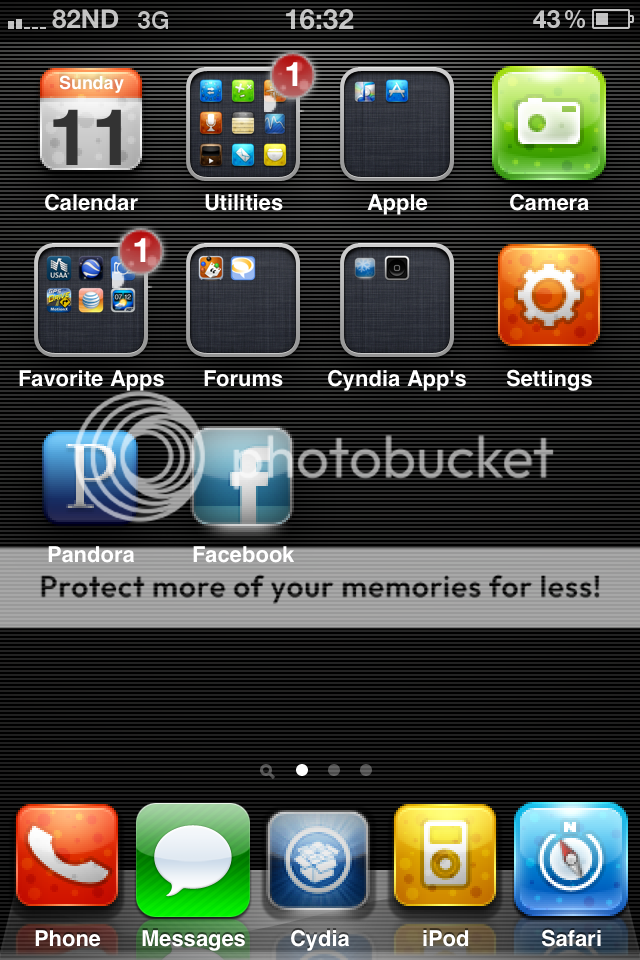Open the iPod app
The image size is (640, 960).
click(445, 860)
